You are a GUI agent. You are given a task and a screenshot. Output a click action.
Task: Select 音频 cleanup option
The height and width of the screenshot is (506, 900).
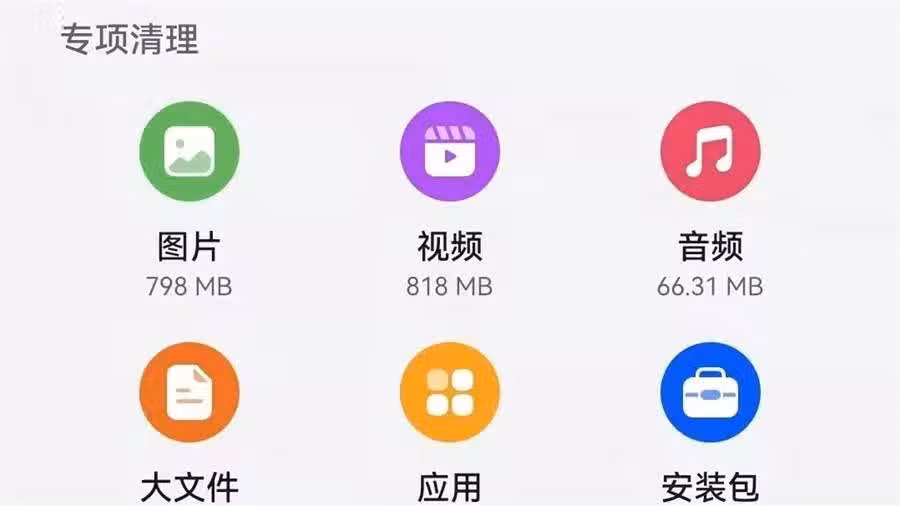710,152
